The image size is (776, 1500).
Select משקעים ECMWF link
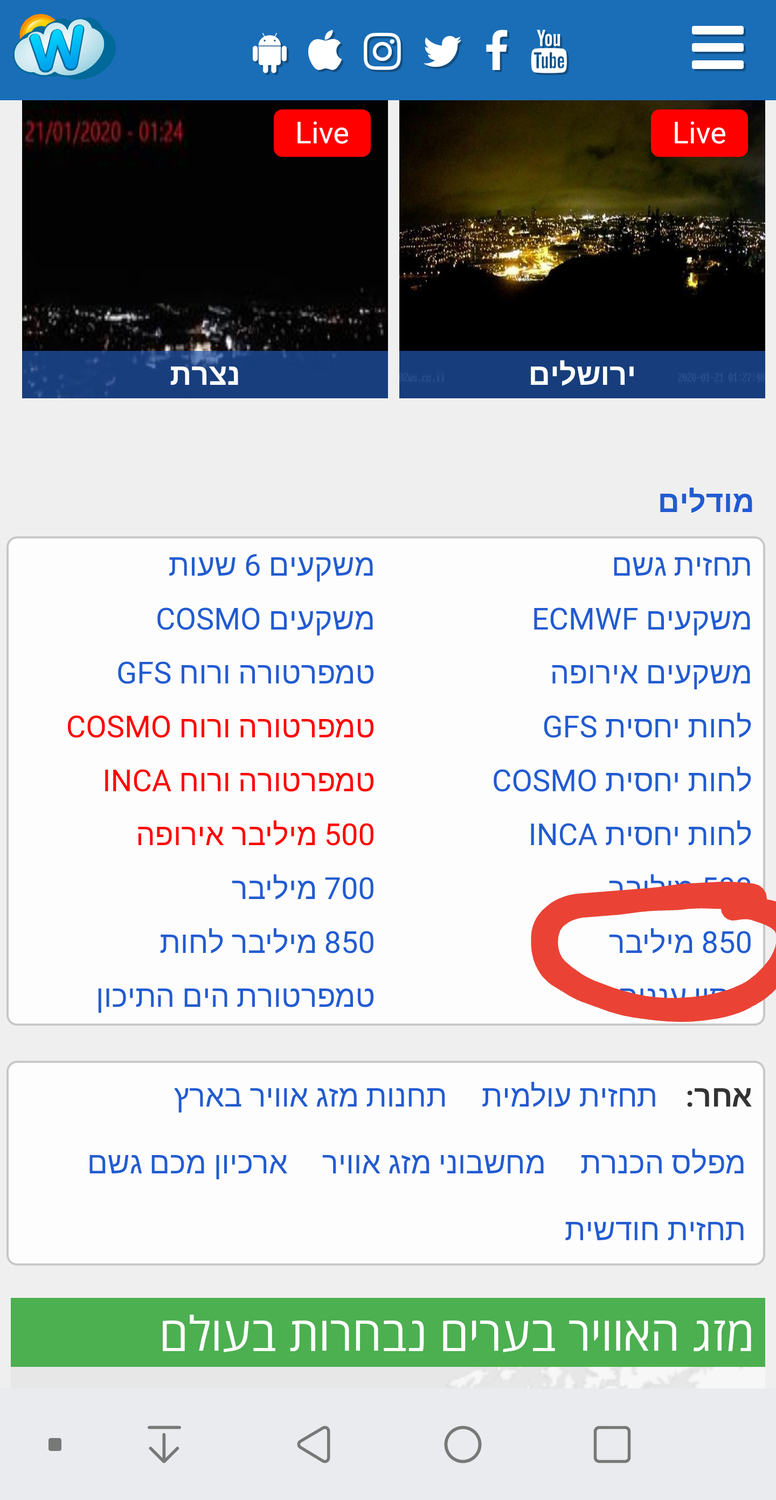[x=641, y=620]
